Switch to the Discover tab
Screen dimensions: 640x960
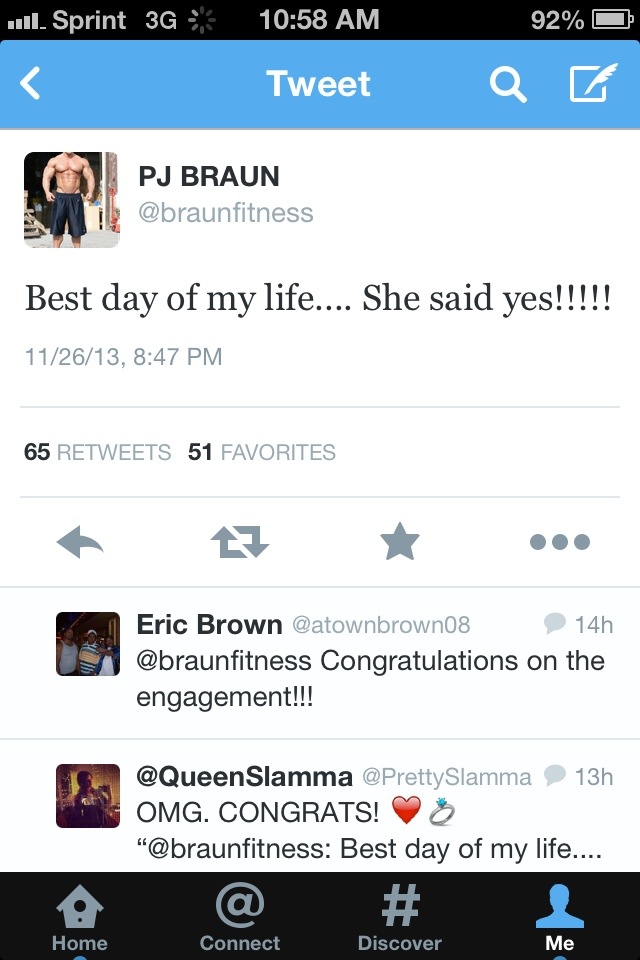pos(400,917)
